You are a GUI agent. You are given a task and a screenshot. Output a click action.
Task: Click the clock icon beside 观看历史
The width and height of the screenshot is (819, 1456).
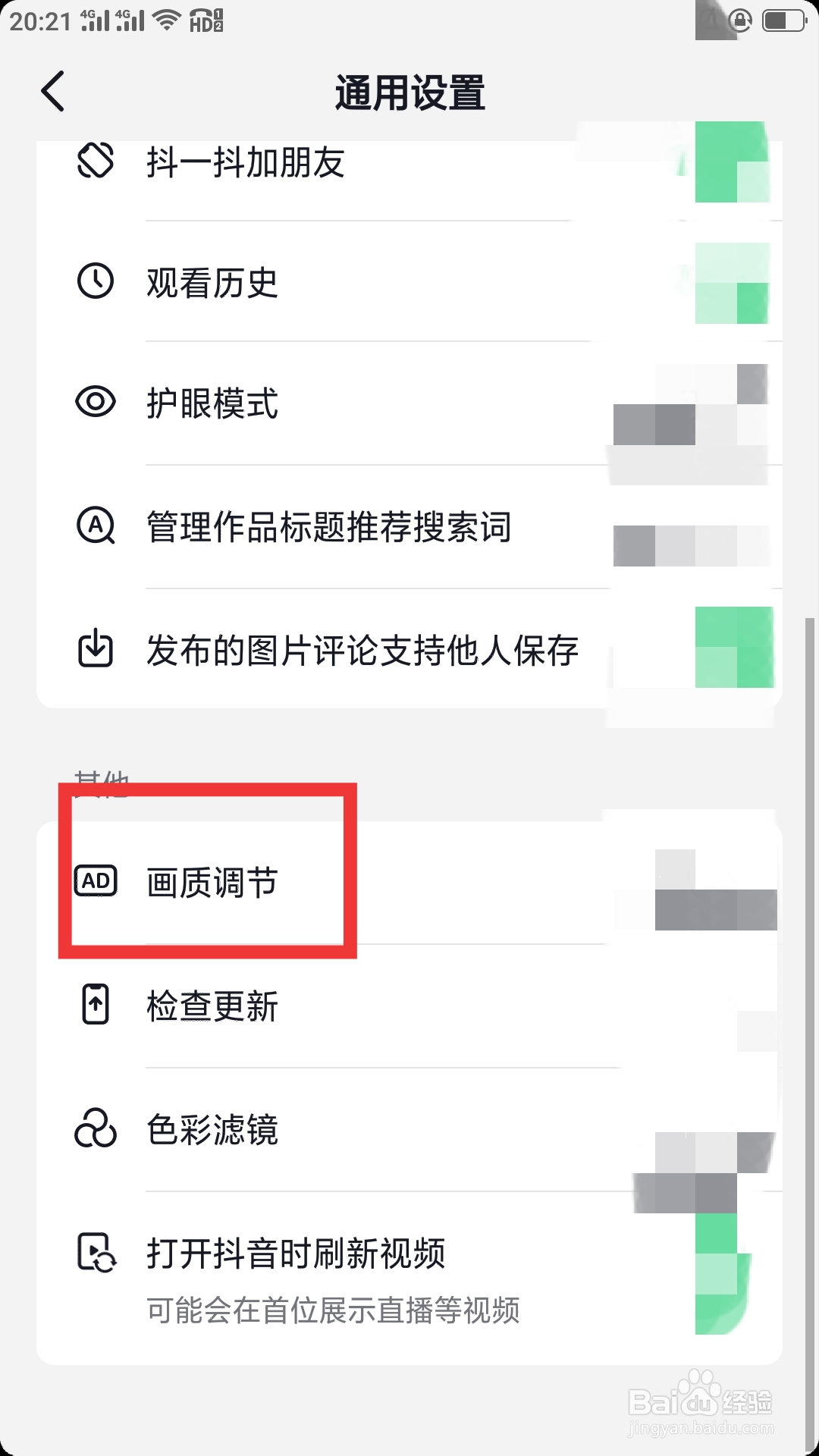(x=94, y=282)
